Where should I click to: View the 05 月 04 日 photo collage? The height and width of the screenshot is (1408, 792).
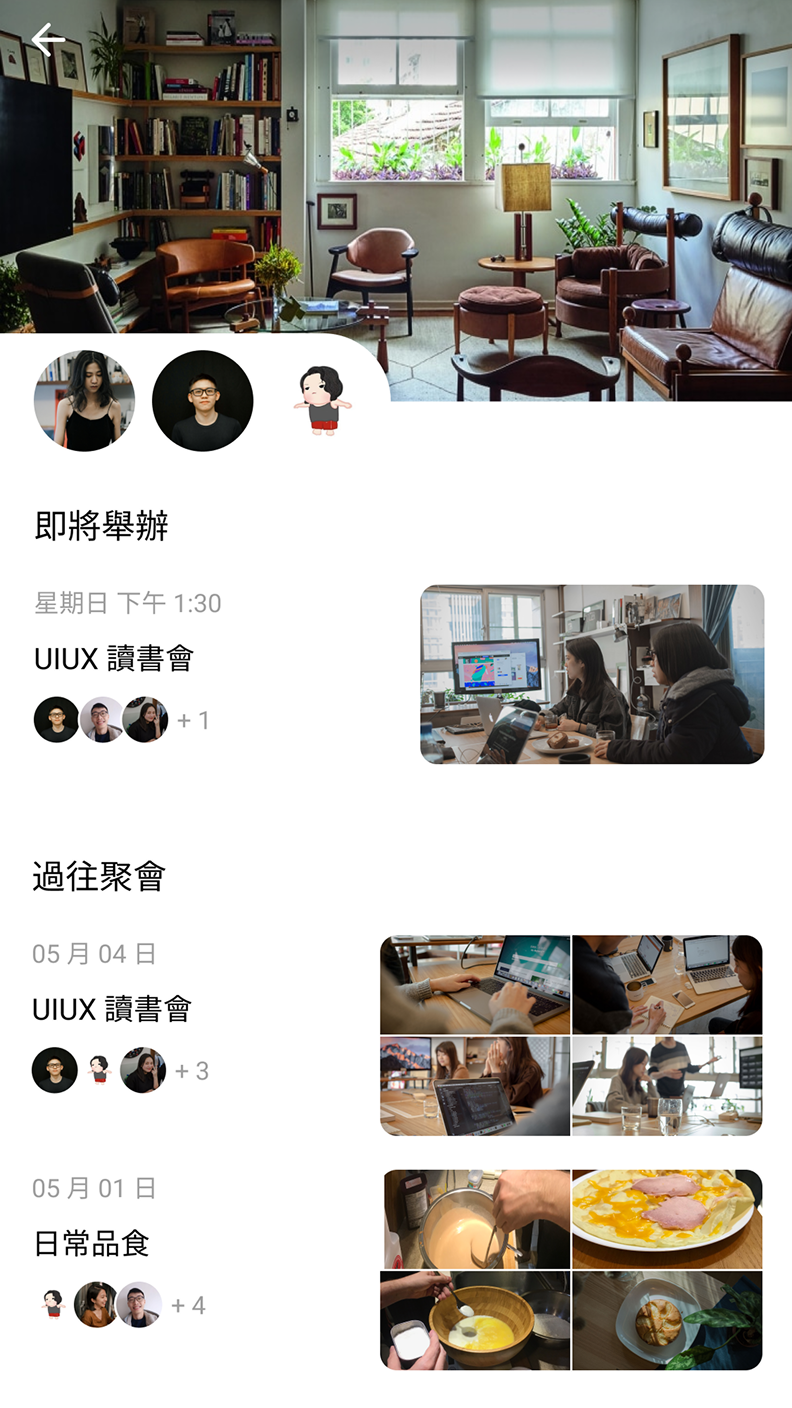[x=571, y=1035]
